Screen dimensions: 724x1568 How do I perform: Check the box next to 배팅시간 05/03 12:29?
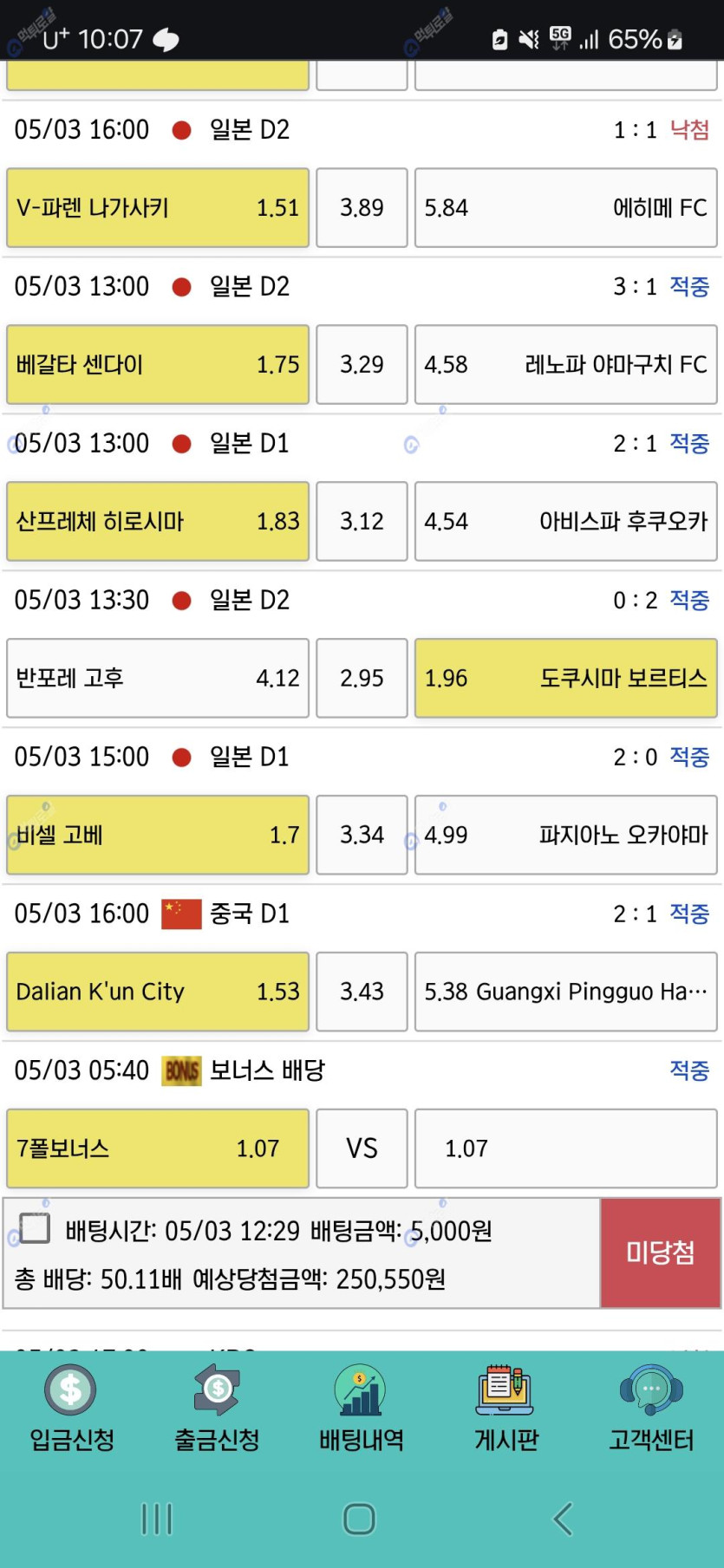point(34,1228)
